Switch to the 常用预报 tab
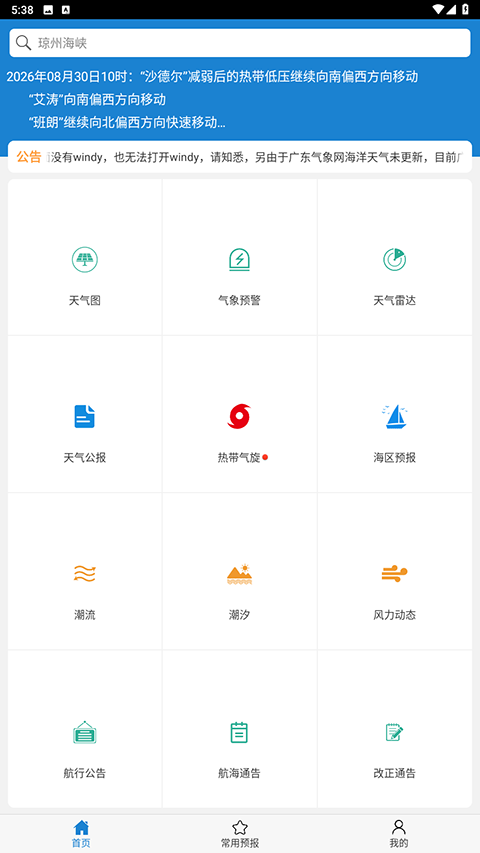 click(x=240, y=834)
